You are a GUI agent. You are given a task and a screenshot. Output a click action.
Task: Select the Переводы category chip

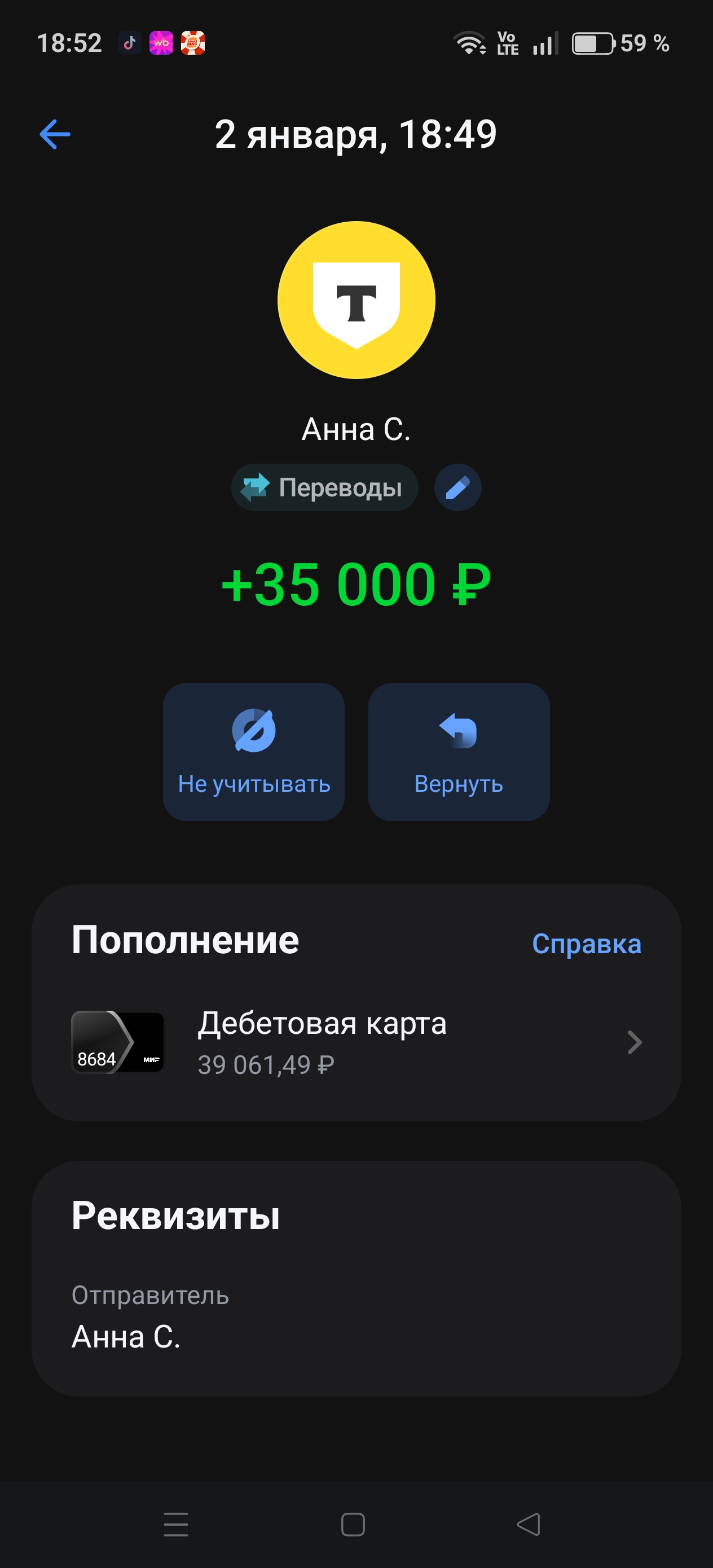point(324,486)
